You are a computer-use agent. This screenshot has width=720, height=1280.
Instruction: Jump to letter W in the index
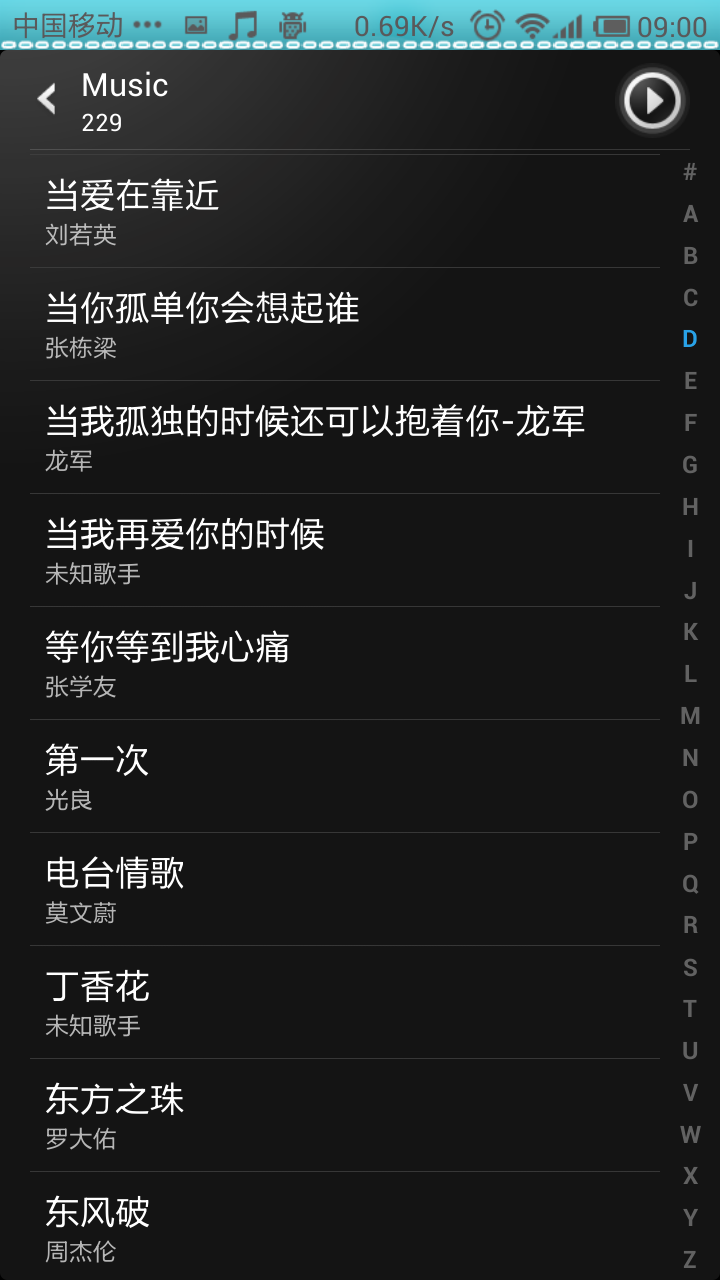click(x=690, y=1134)
